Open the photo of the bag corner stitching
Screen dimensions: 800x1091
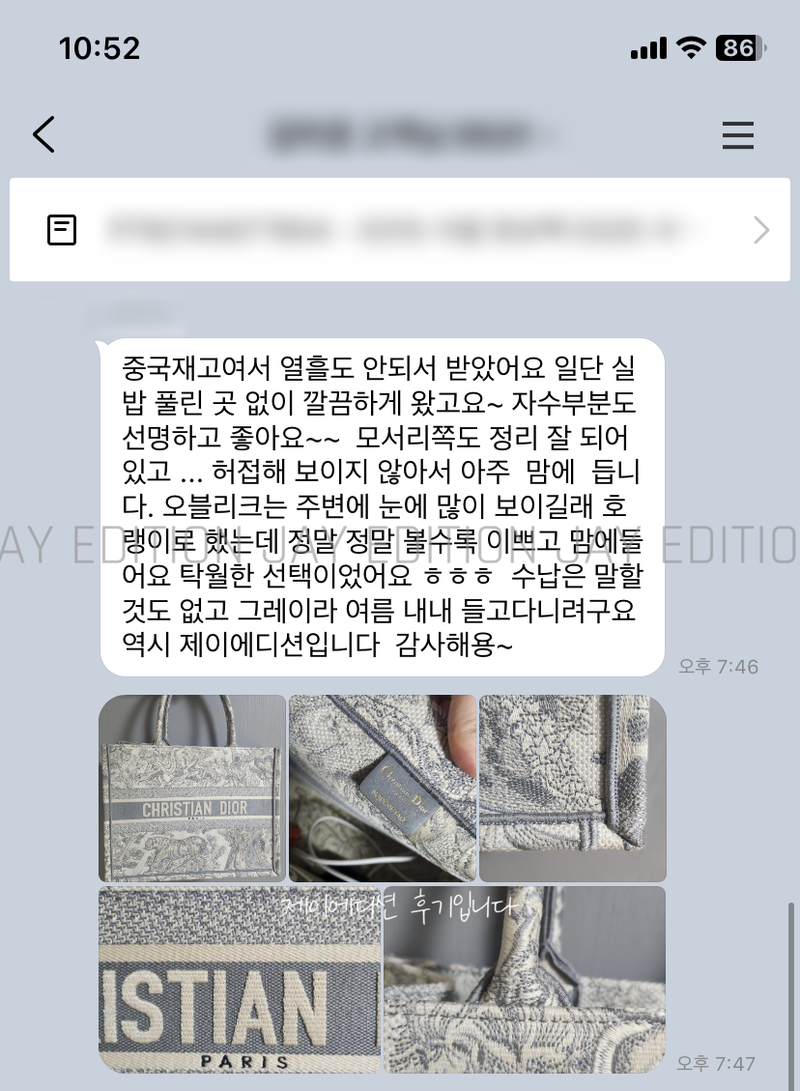coord(572,788)
